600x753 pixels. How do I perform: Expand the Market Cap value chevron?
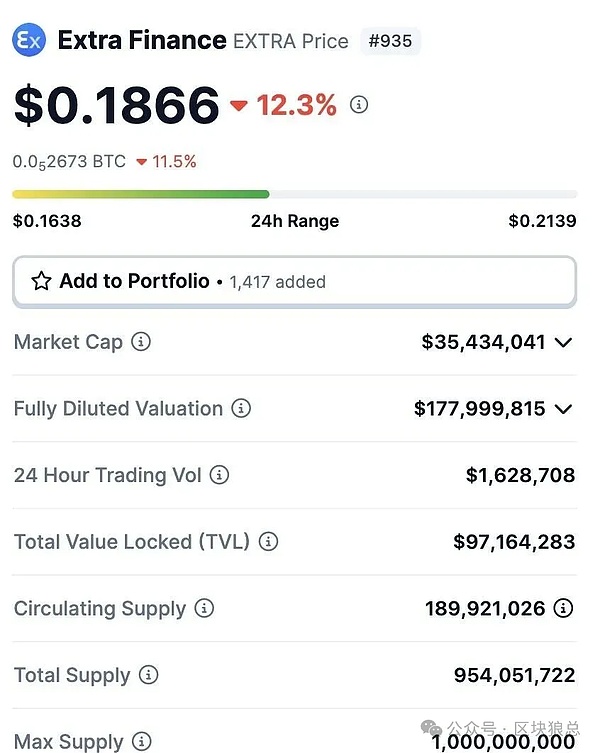coord(563,342)
